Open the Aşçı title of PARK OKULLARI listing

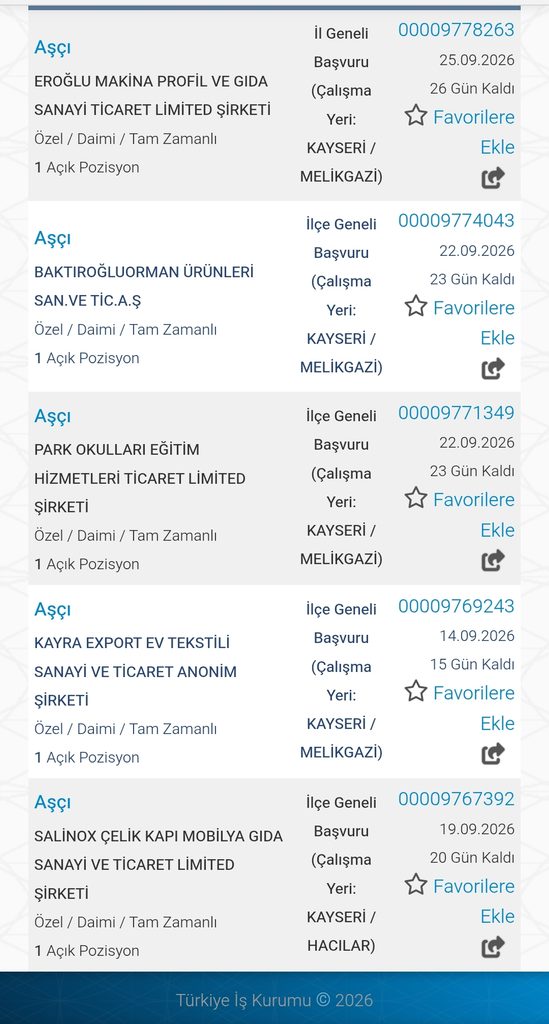(x=52, y=417)
